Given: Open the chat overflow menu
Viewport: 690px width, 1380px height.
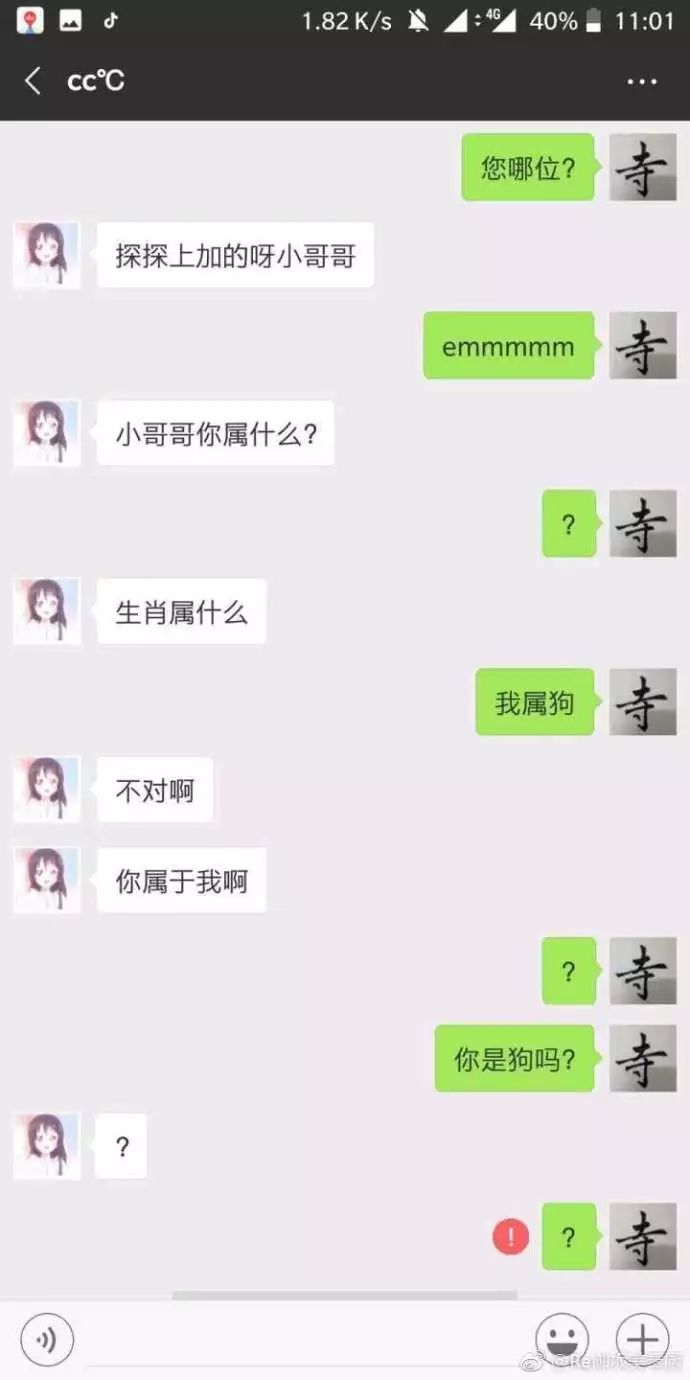Looking at the screenshot, I should (x=642, y=81).
